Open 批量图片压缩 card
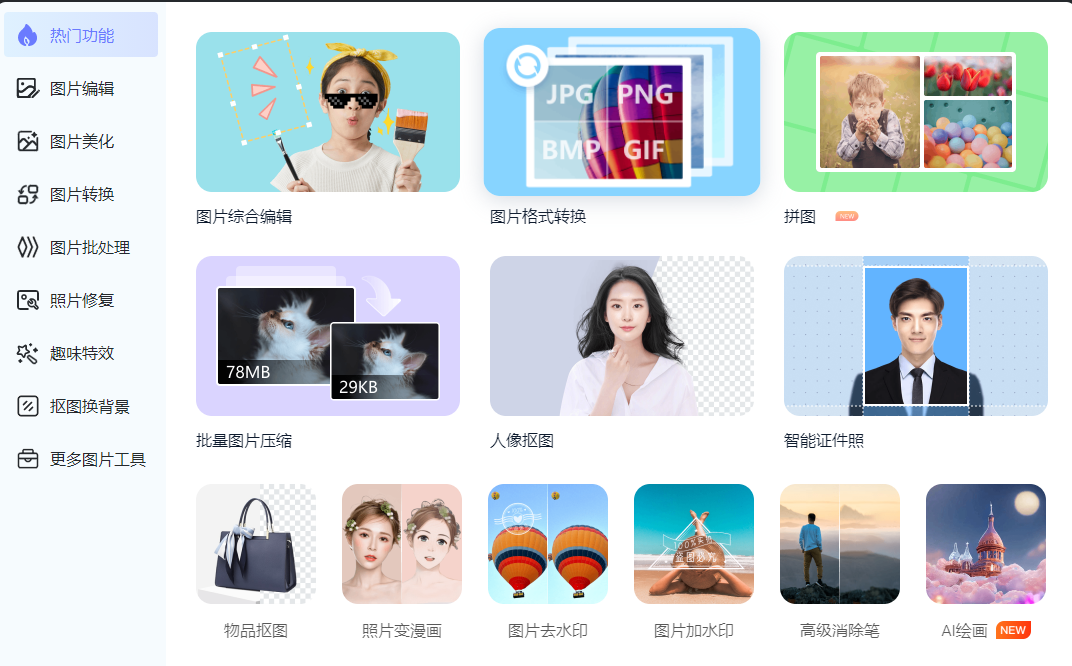Viewport: 1072px width, 666px height. click(x=328, y=336)
